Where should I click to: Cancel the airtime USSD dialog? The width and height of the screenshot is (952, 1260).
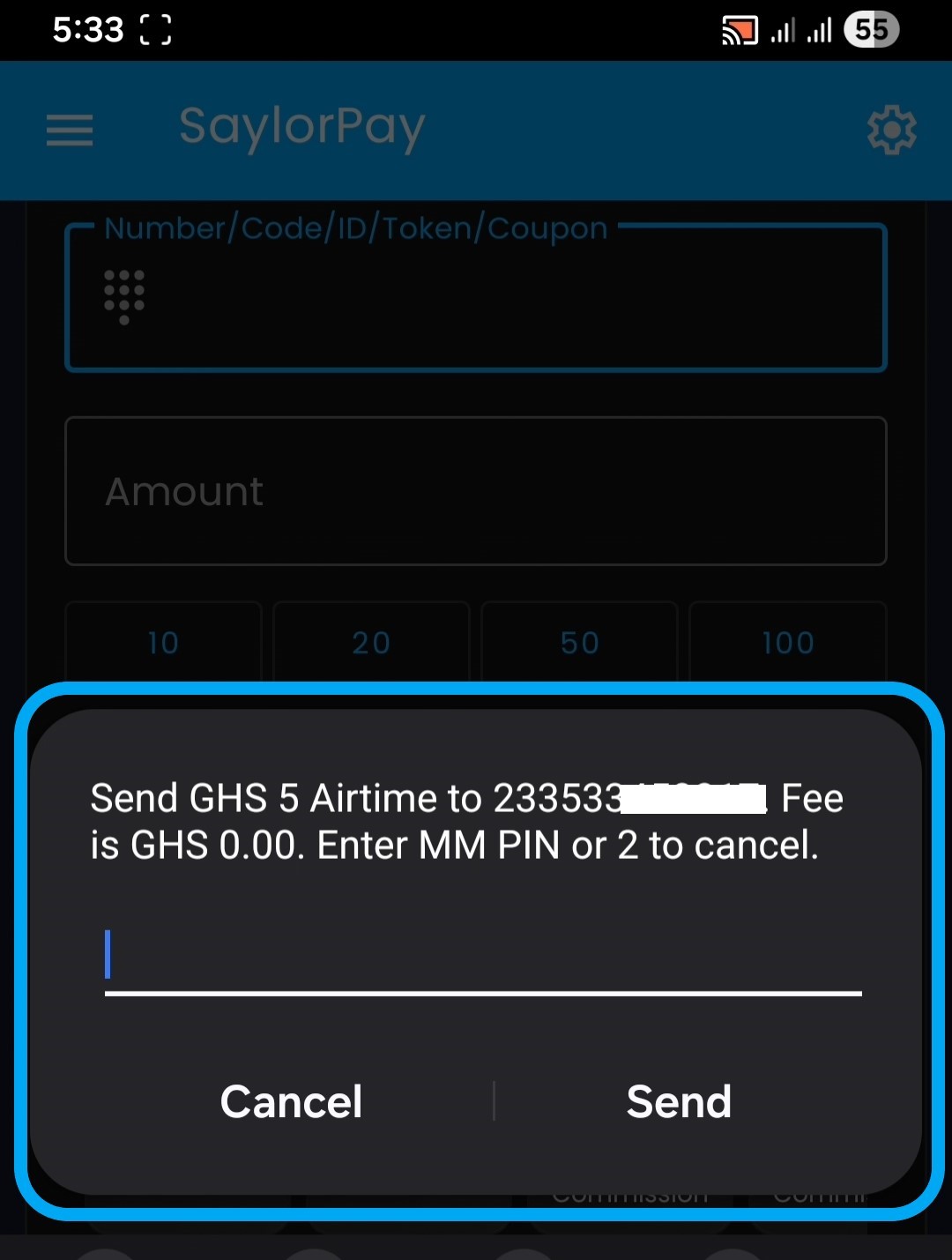pos(291,1101)
